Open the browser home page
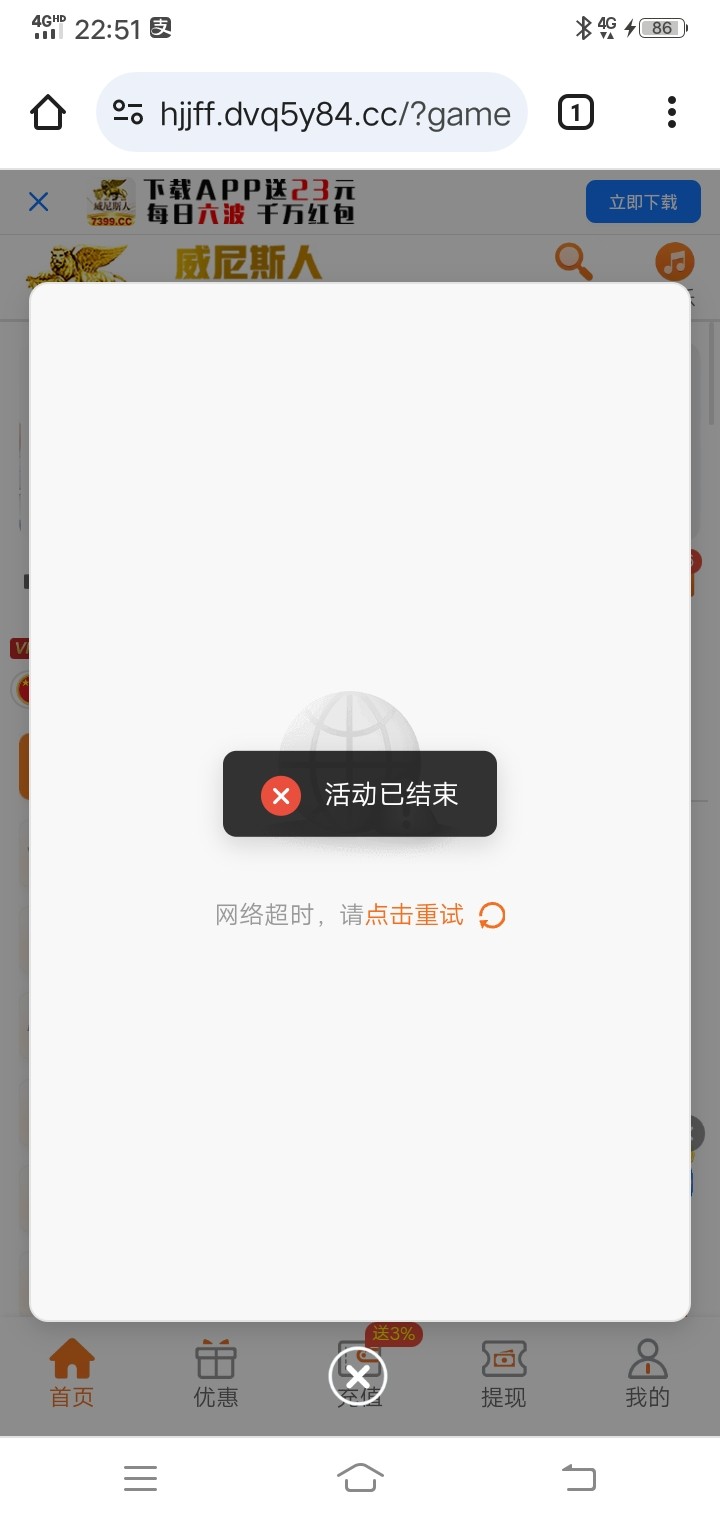This screenshot has width=720, height=1520. (x=48, y=112)
